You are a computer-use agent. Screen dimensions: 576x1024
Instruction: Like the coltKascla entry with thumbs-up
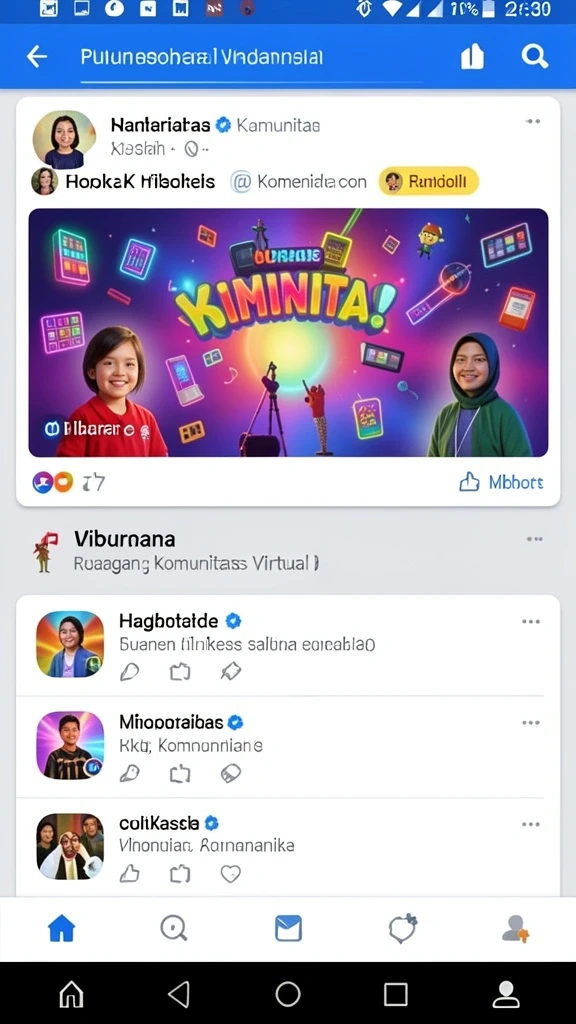coord(130,874)
